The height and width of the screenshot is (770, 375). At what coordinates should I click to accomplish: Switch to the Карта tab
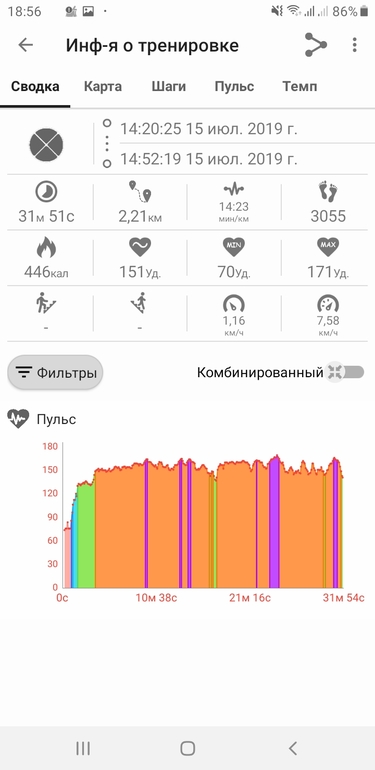(103, 87)
